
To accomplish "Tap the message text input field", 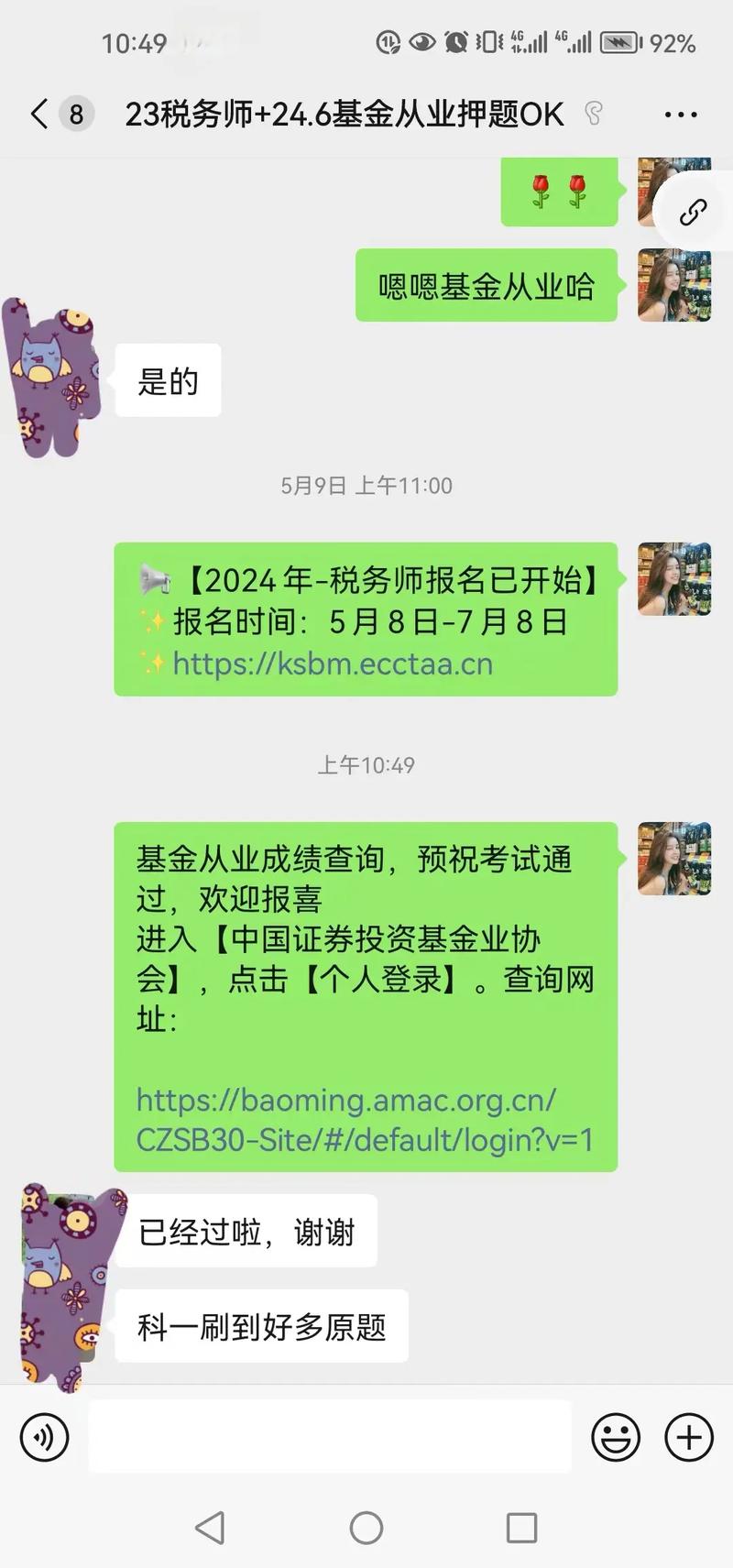I will (330, 1436).
